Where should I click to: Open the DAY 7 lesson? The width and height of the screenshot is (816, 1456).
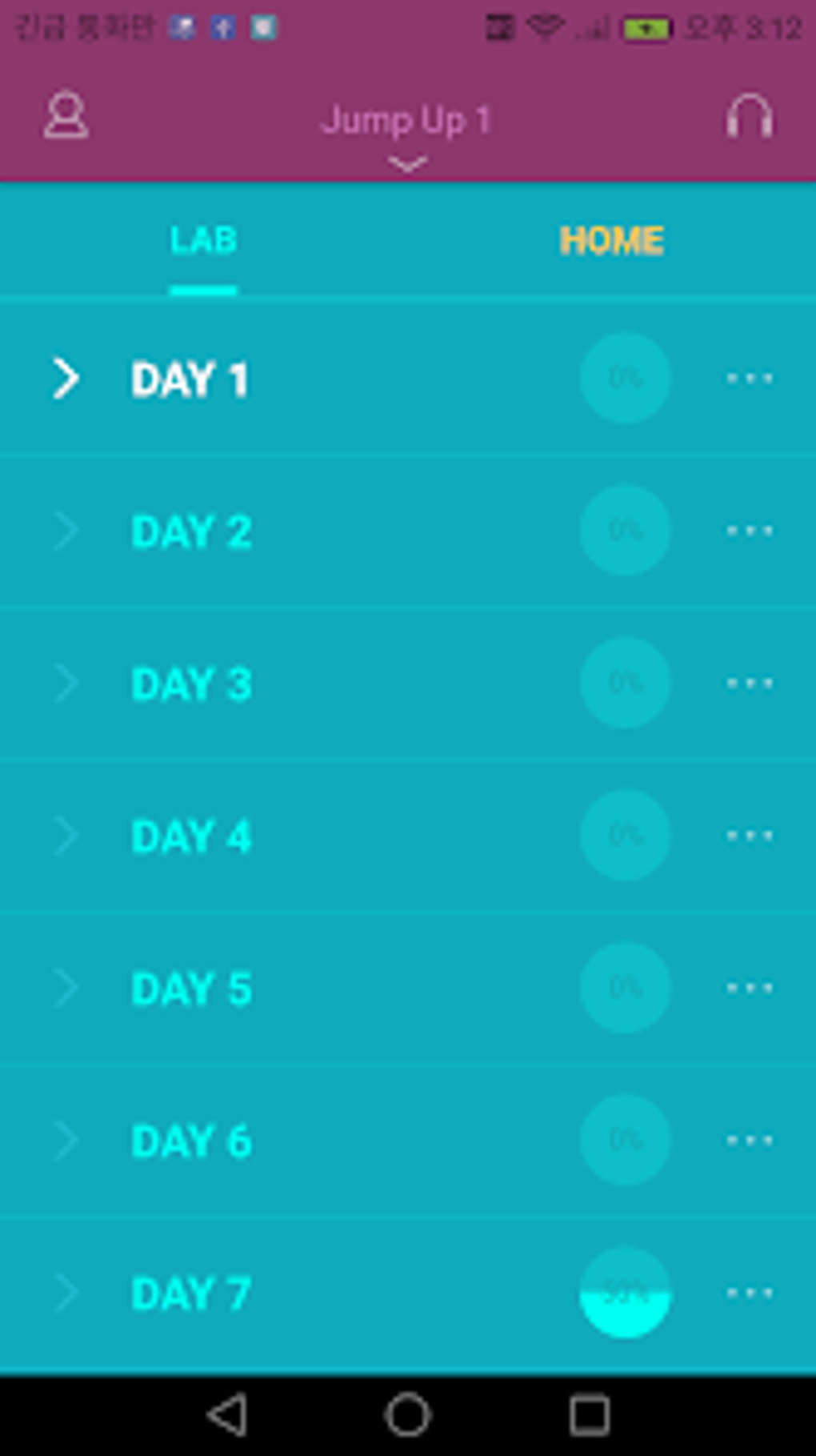point(191,1294)
